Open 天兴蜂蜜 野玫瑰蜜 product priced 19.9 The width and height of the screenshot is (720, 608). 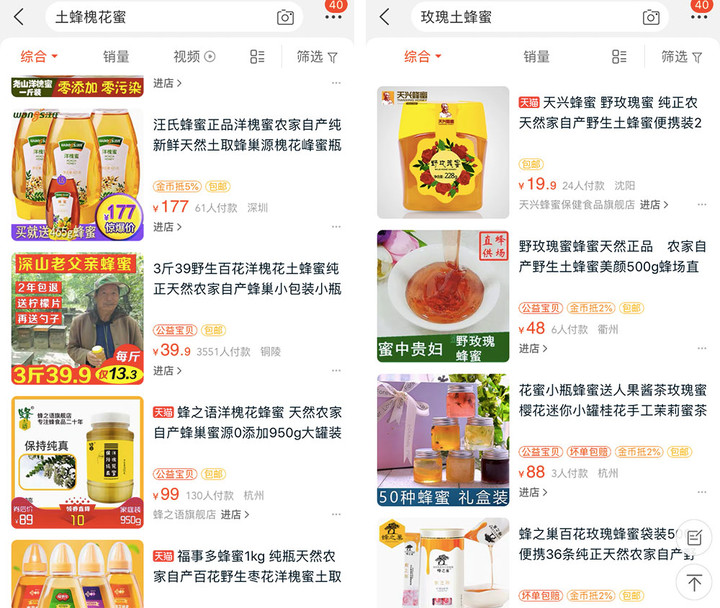coord(609,112)
